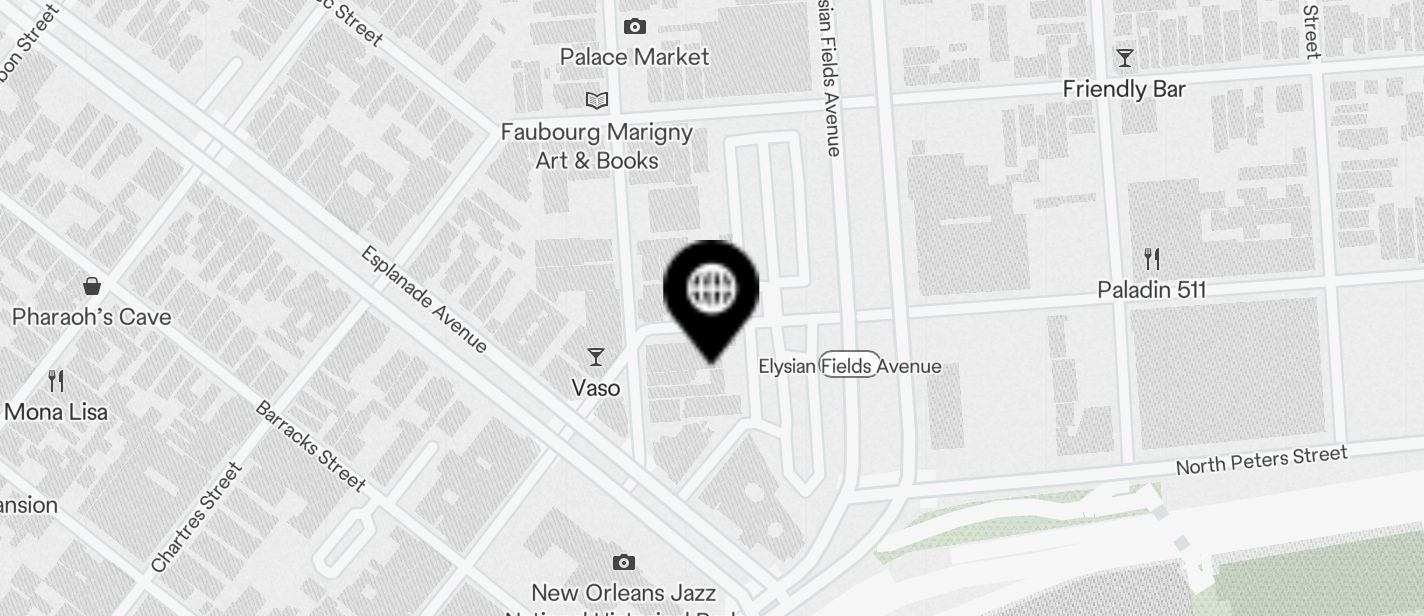Image resolution: width=1424 pixels, height=616 pixels.
Task: Select the Friendly Bar marker
Action: [1125, 58]
